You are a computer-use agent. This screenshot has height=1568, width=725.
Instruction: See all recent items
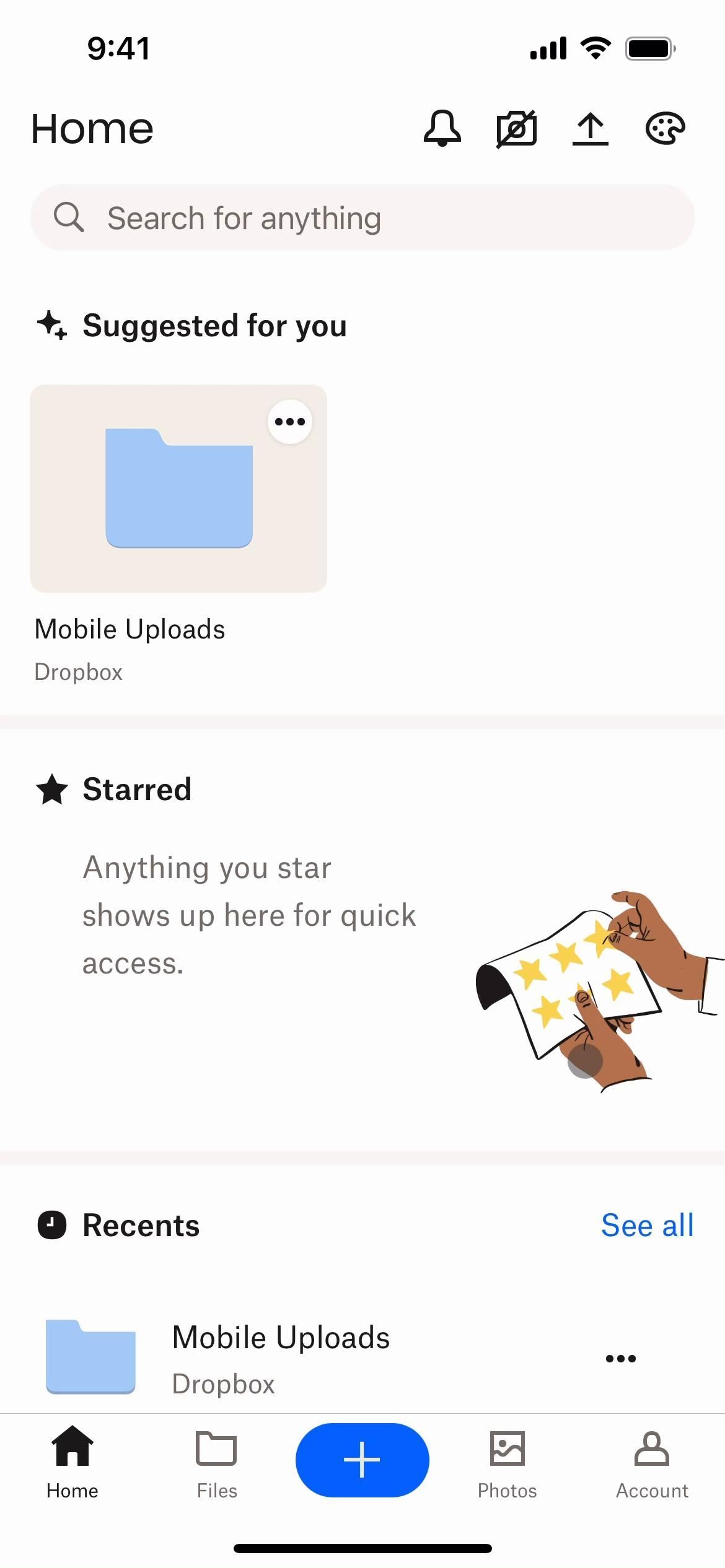pyautogui.click(x=647, y=1225)
